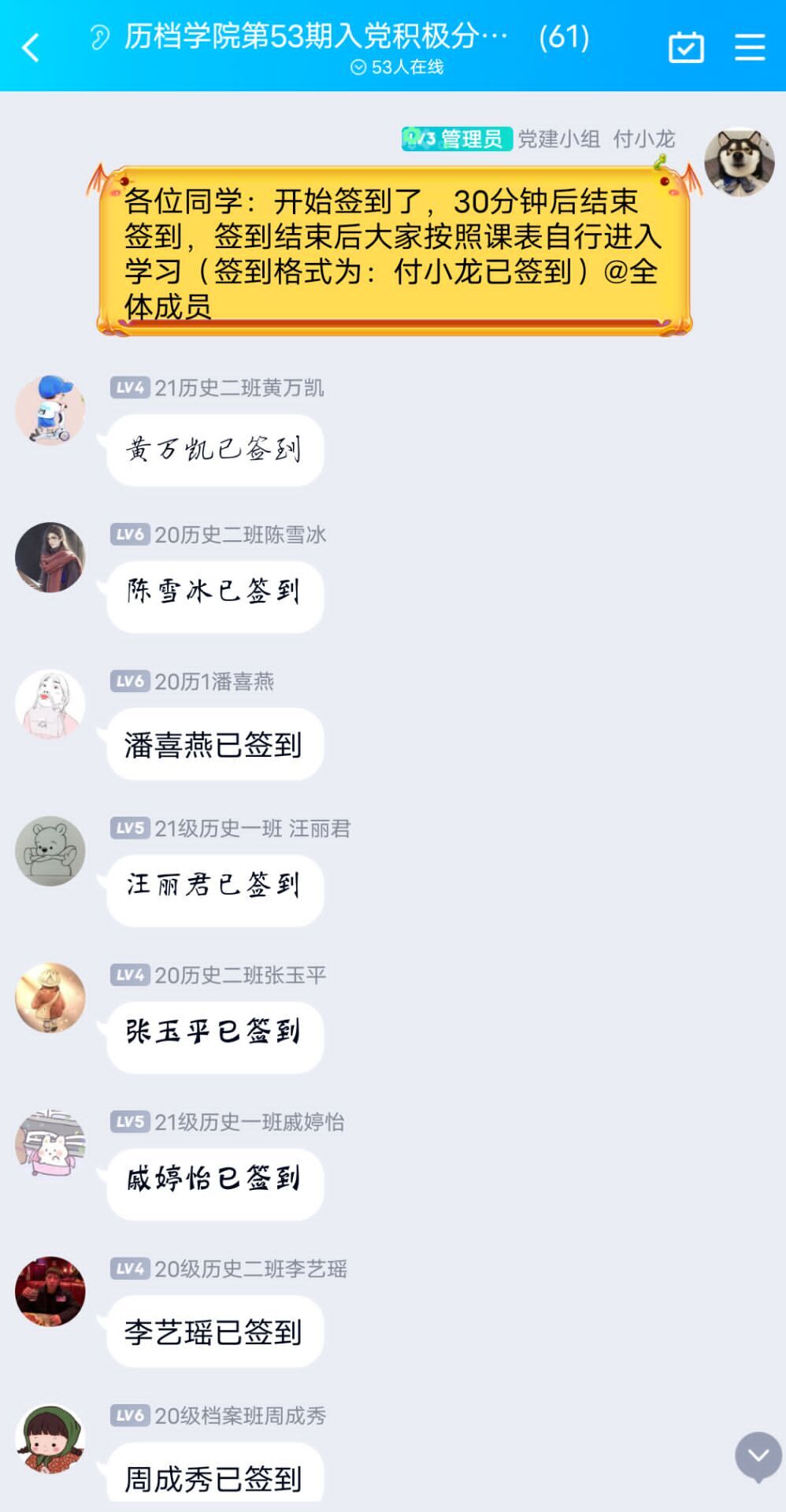Viewport: 786px width, 1512px height.
Task: View 黄万凯's profile avatar
Action: (50, 410)
